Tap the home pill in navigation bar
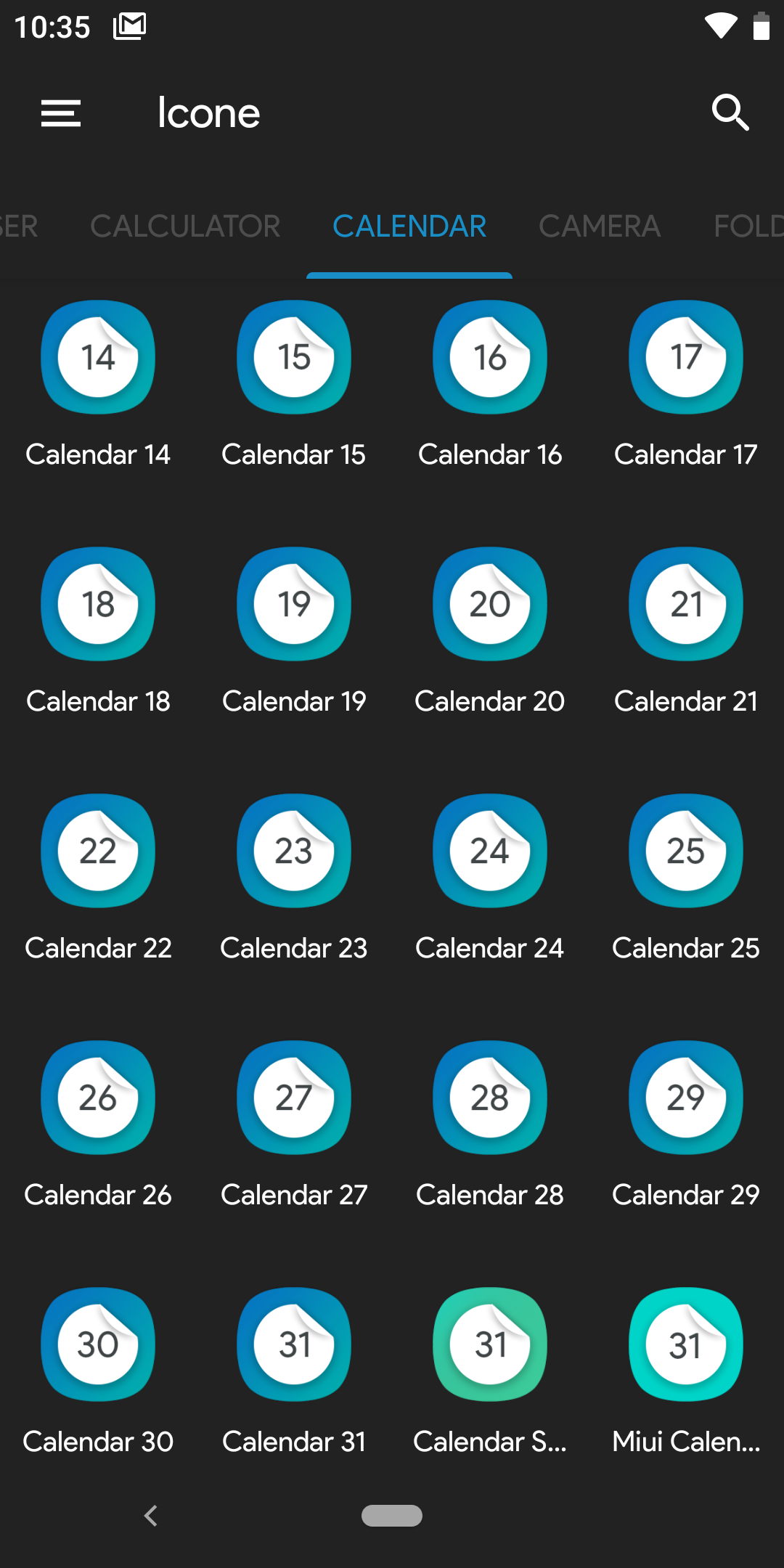784x1568 pixels. pos(392,1516)
